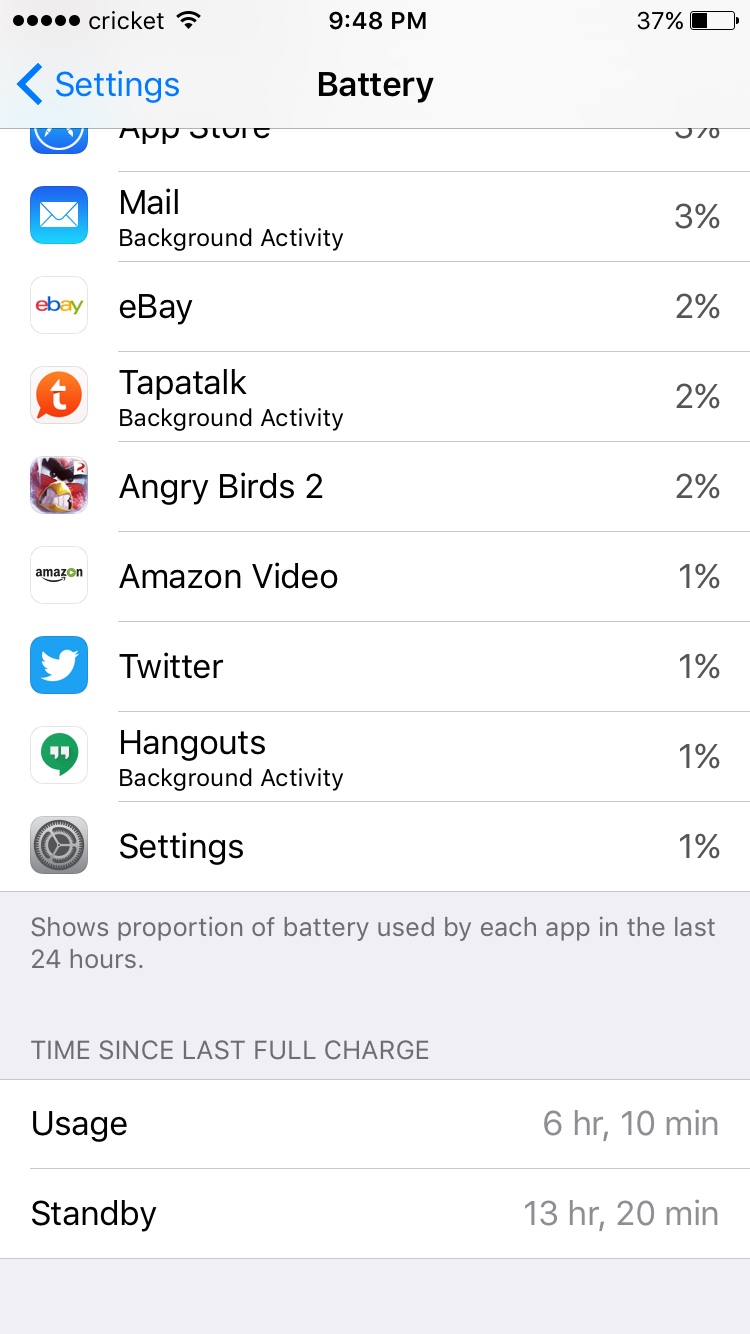Tap the Amazon Video usage row
Viewport: 750px width, 1334px height.
pyautogui.click(x=375, y=577)
